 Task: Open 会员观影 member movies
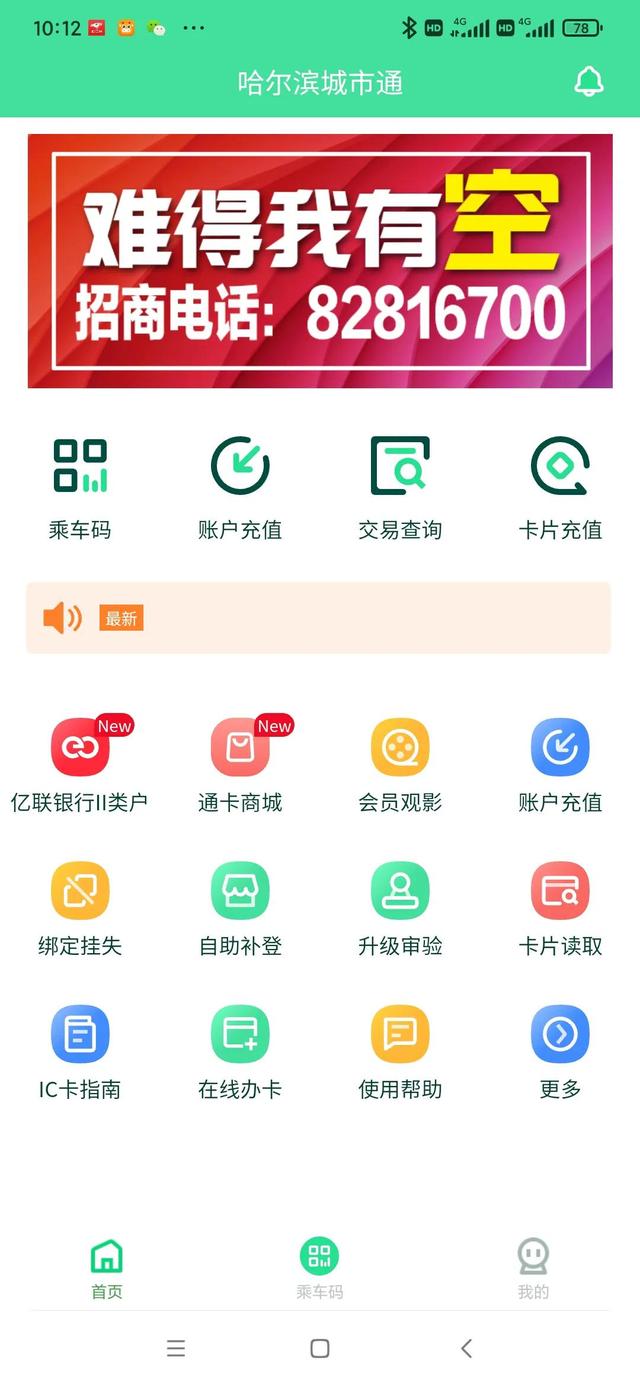click(x=400, y=765)
